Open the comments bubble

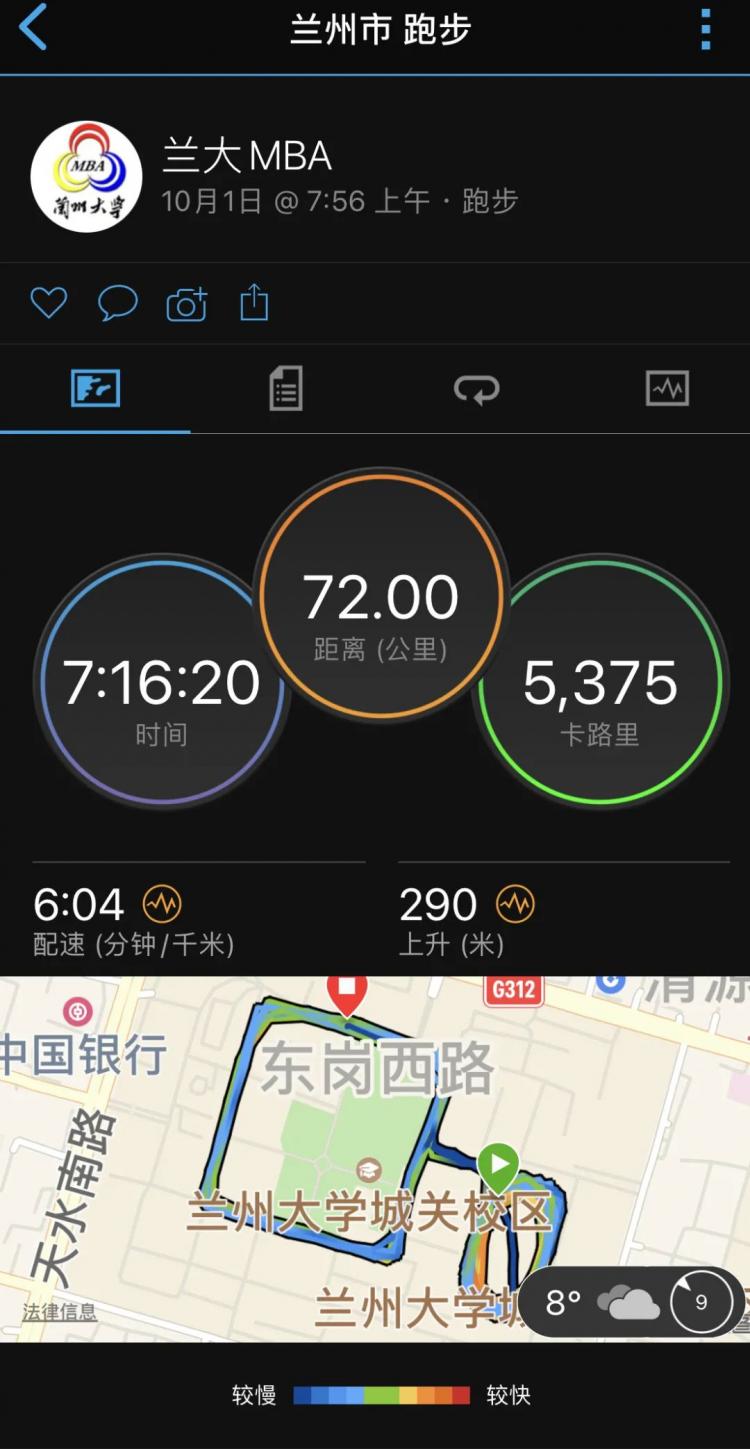tap(117, 302)
